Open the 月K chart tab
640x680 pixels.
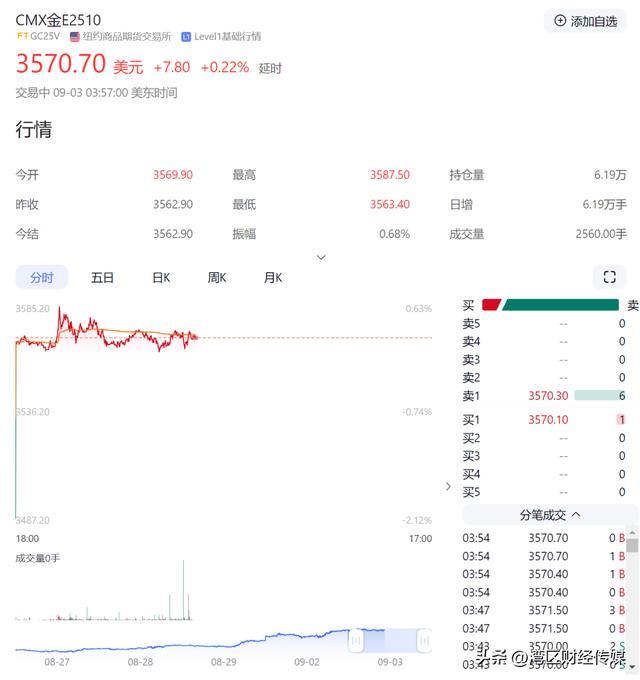[273, 277]
